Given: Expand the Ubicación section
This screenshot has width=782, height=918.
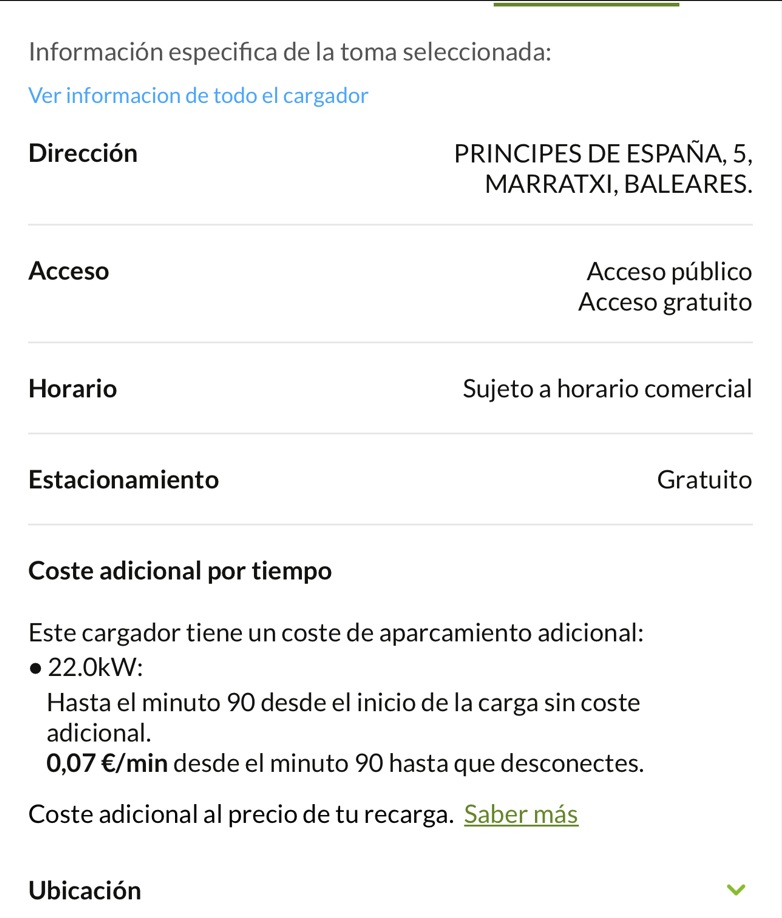Looking at the screenshot, I should (x=735, y=890).
